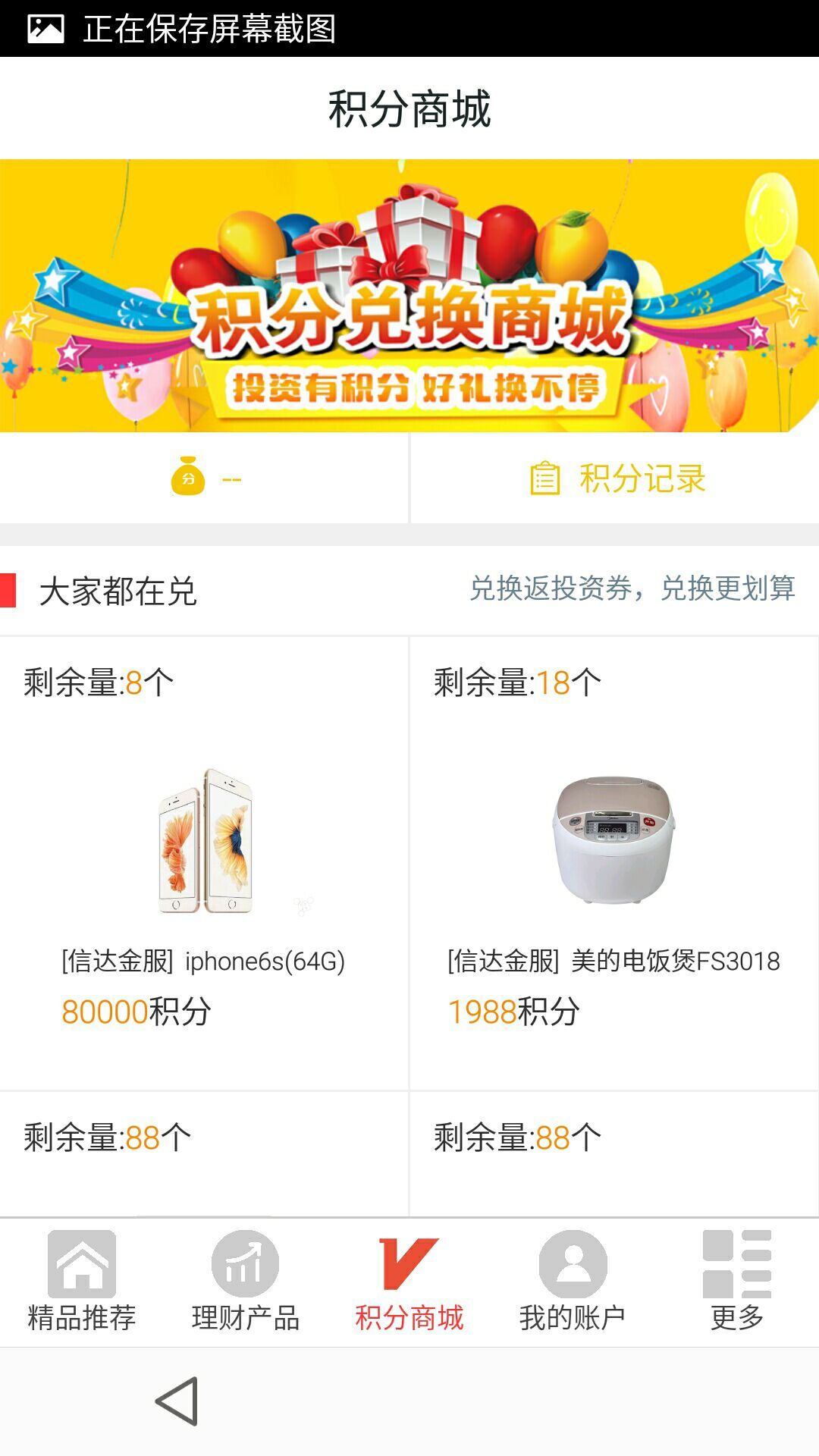
Task: Select the 积分商城 tab
Action: 409,1282
